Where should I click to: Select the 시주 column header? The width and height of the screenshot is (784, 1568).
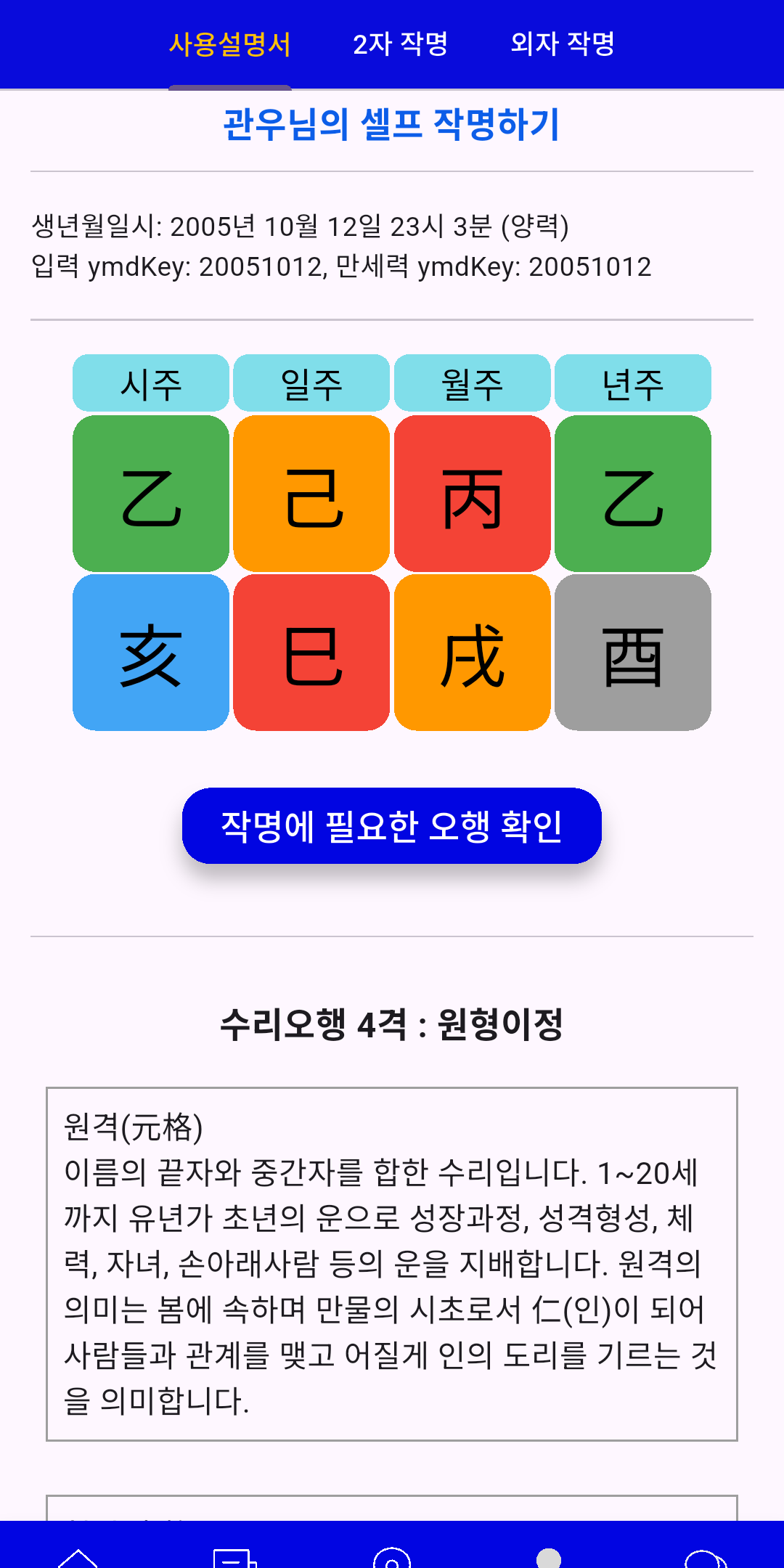pos(151,383)
